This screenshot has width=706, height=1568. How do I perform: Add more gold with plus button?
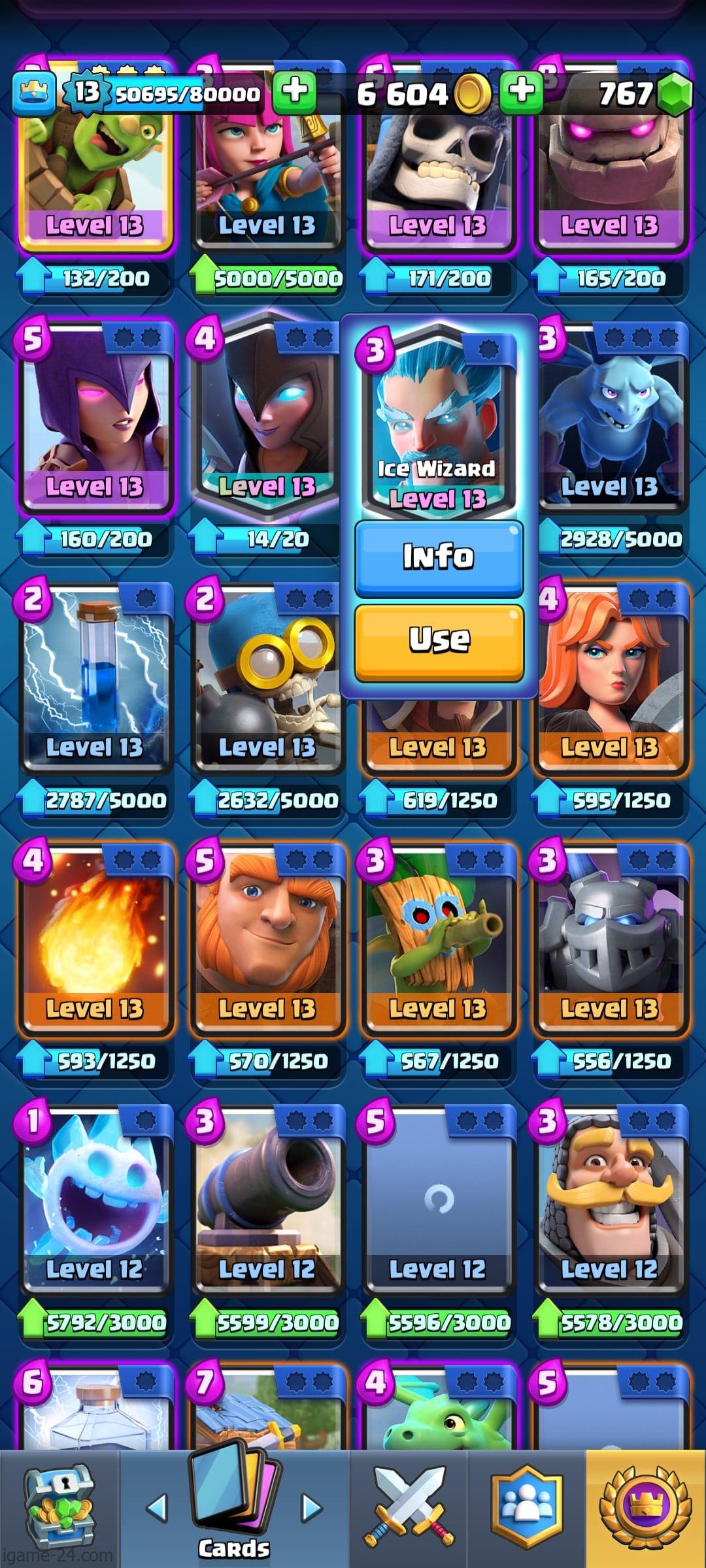[521, 92]
